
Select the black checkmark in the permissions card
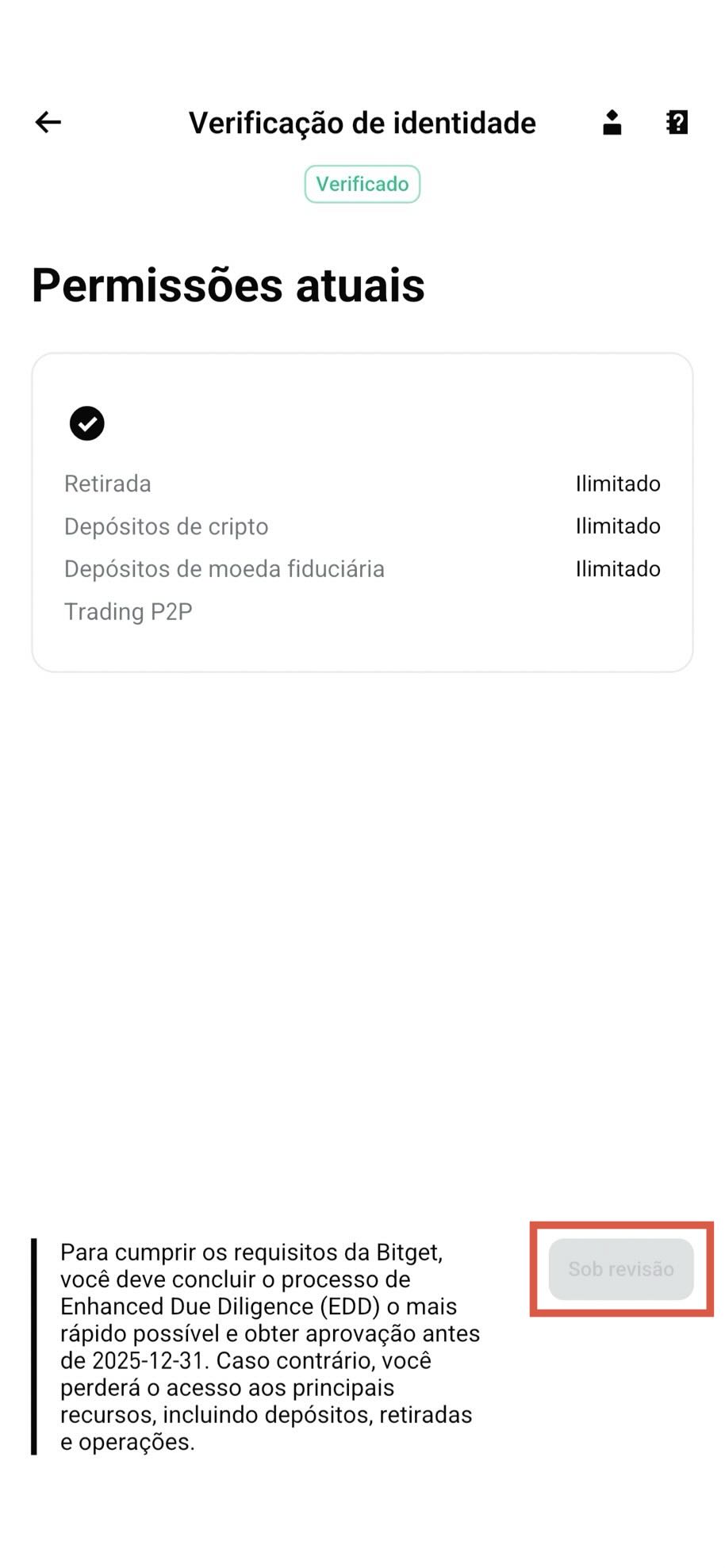[x=87, y=423]
